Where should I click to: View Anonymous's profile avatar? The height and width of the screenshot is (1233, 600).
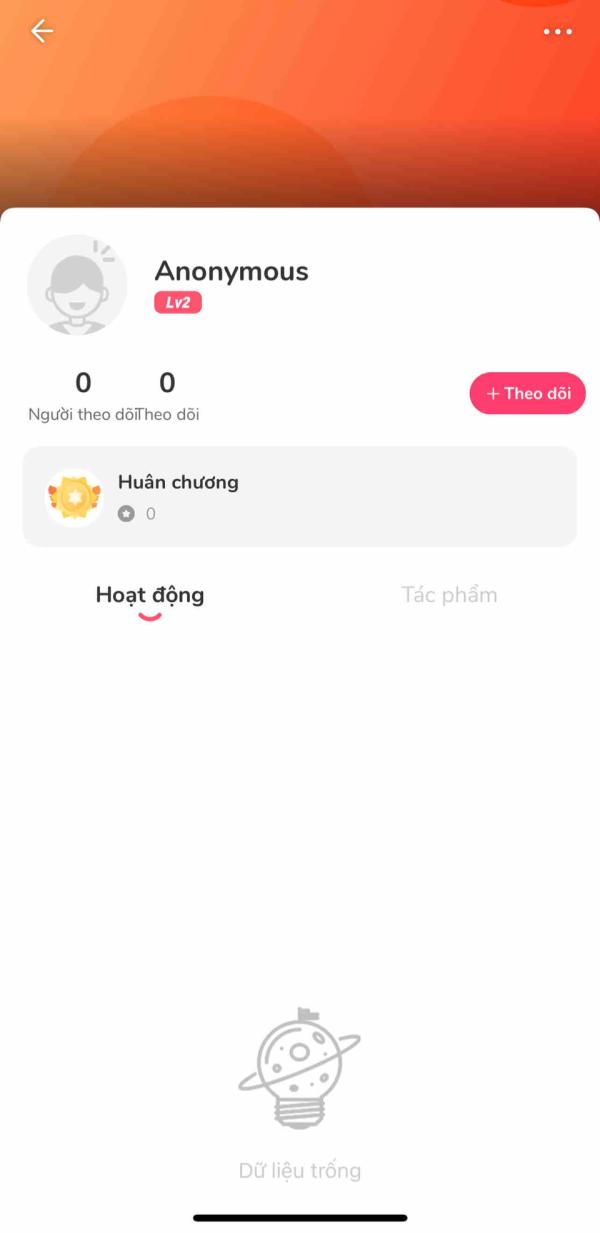point(77,285)
